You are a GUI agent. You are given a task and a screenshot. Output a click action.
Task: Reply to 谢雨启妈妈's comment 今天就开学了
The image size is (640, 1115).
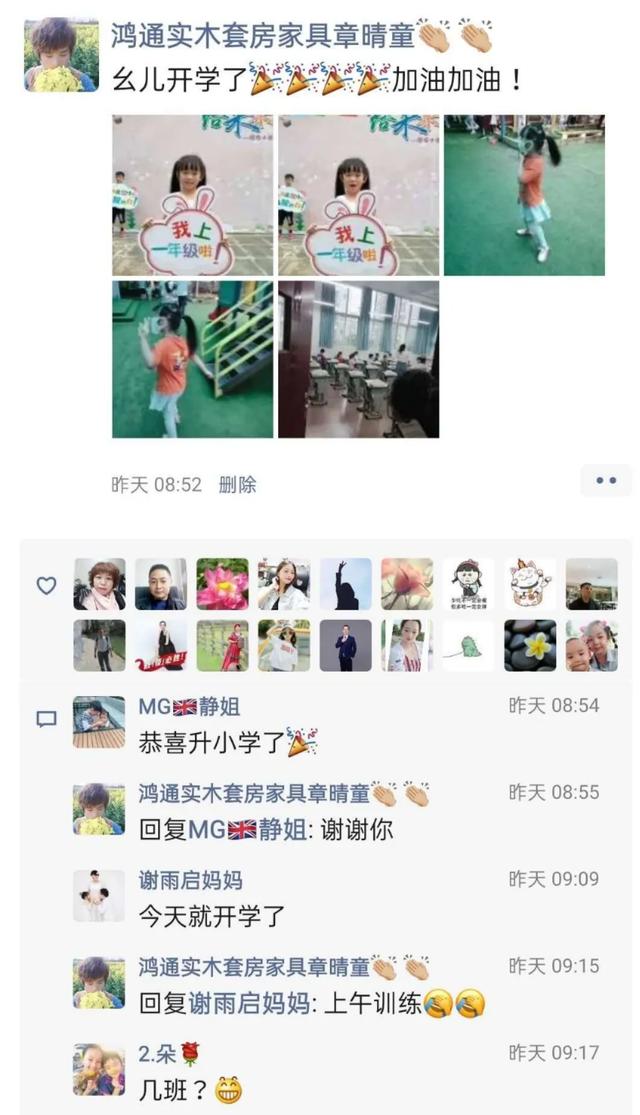(213, 914)
